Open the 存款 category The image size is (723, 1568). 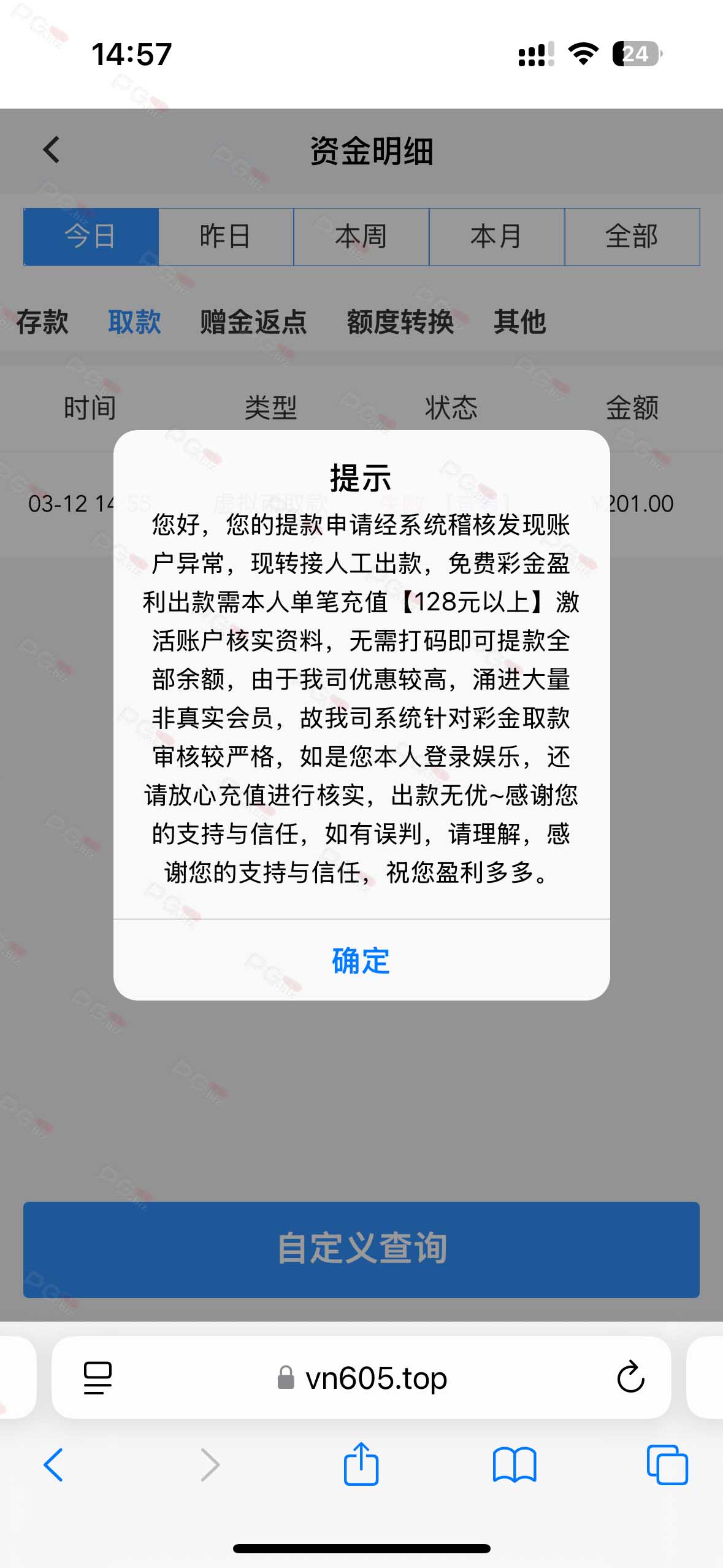click(42, 322)
